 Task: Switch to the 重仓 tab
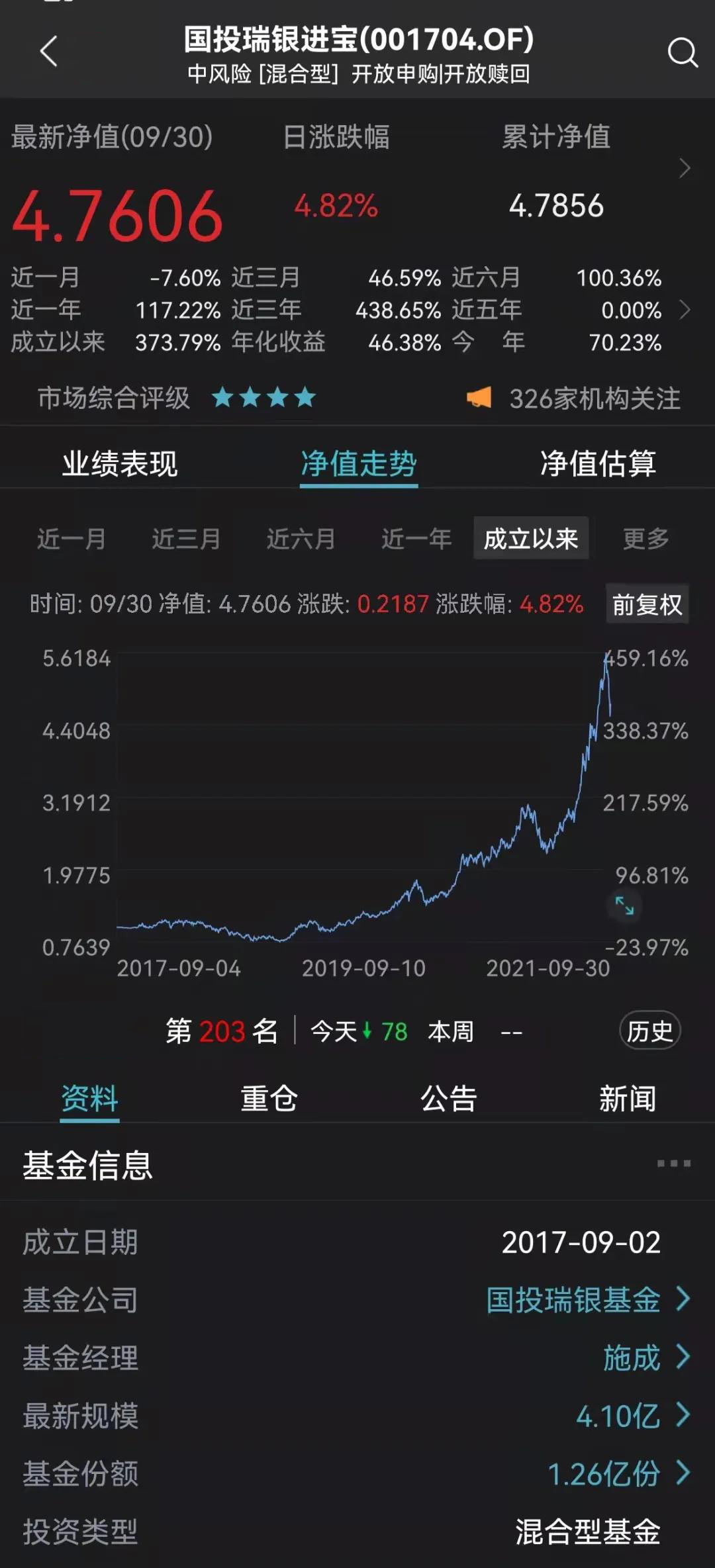point(269,1098)
